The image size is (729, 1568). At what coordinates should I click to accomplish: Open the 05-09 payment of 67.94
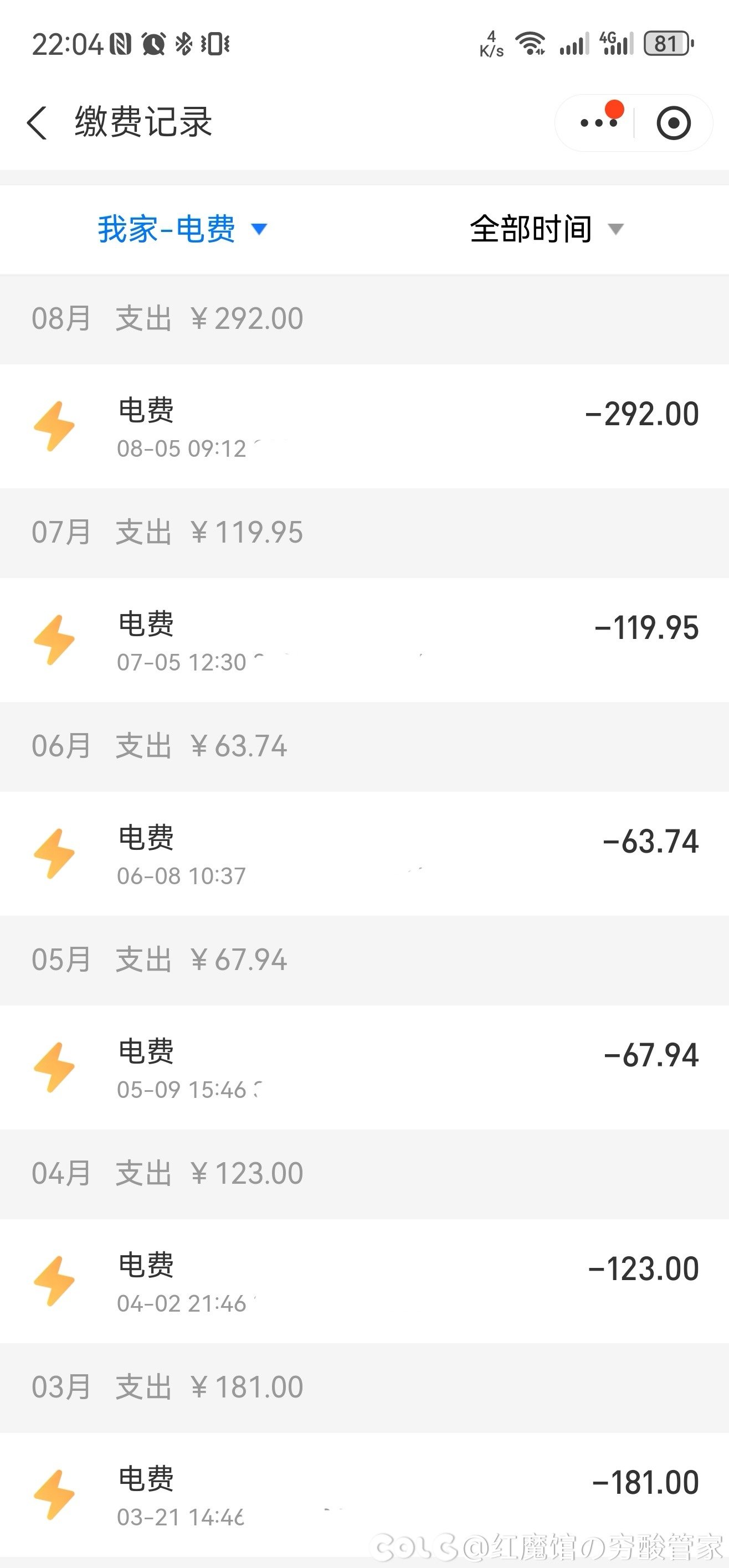364,1067
